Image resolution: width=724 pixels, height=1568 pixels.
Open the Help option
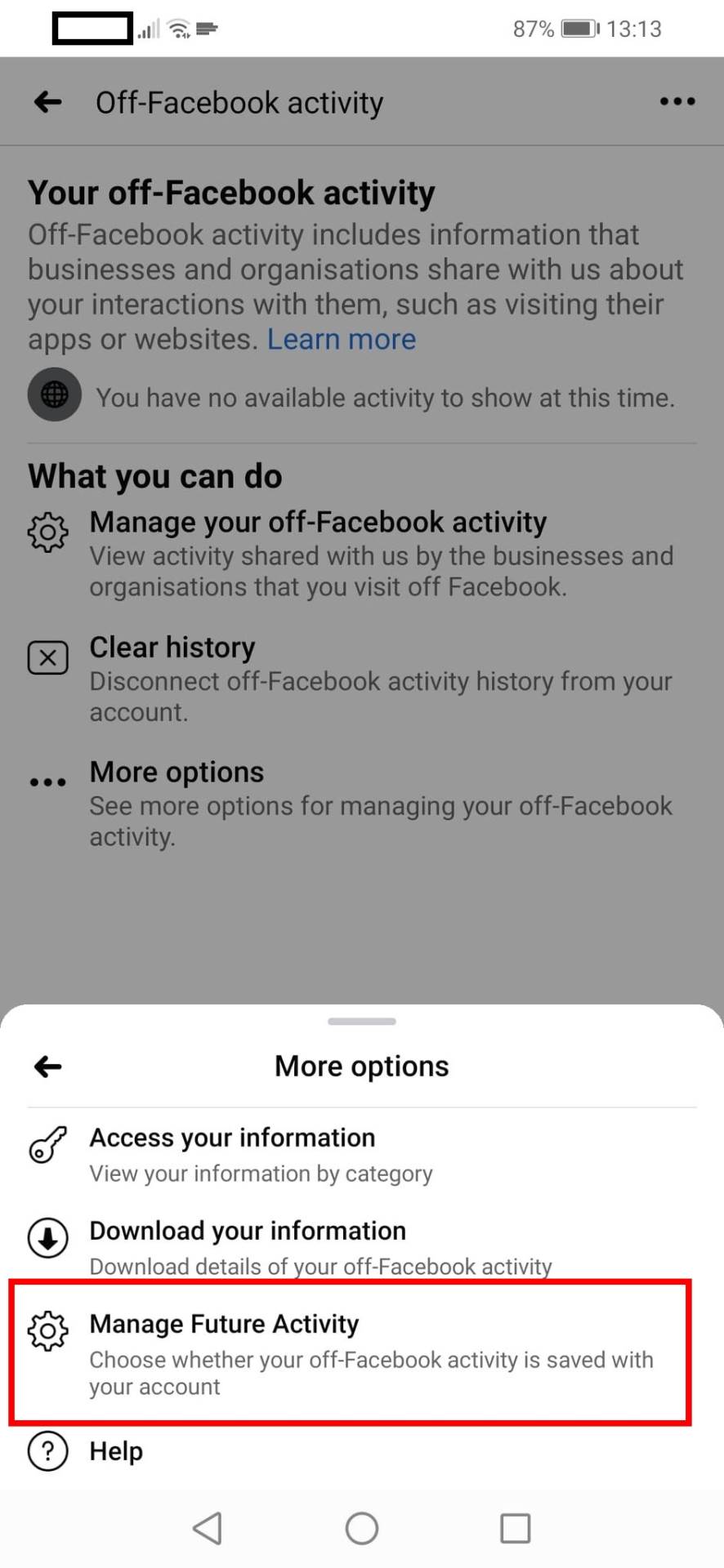coord(115,1451)
